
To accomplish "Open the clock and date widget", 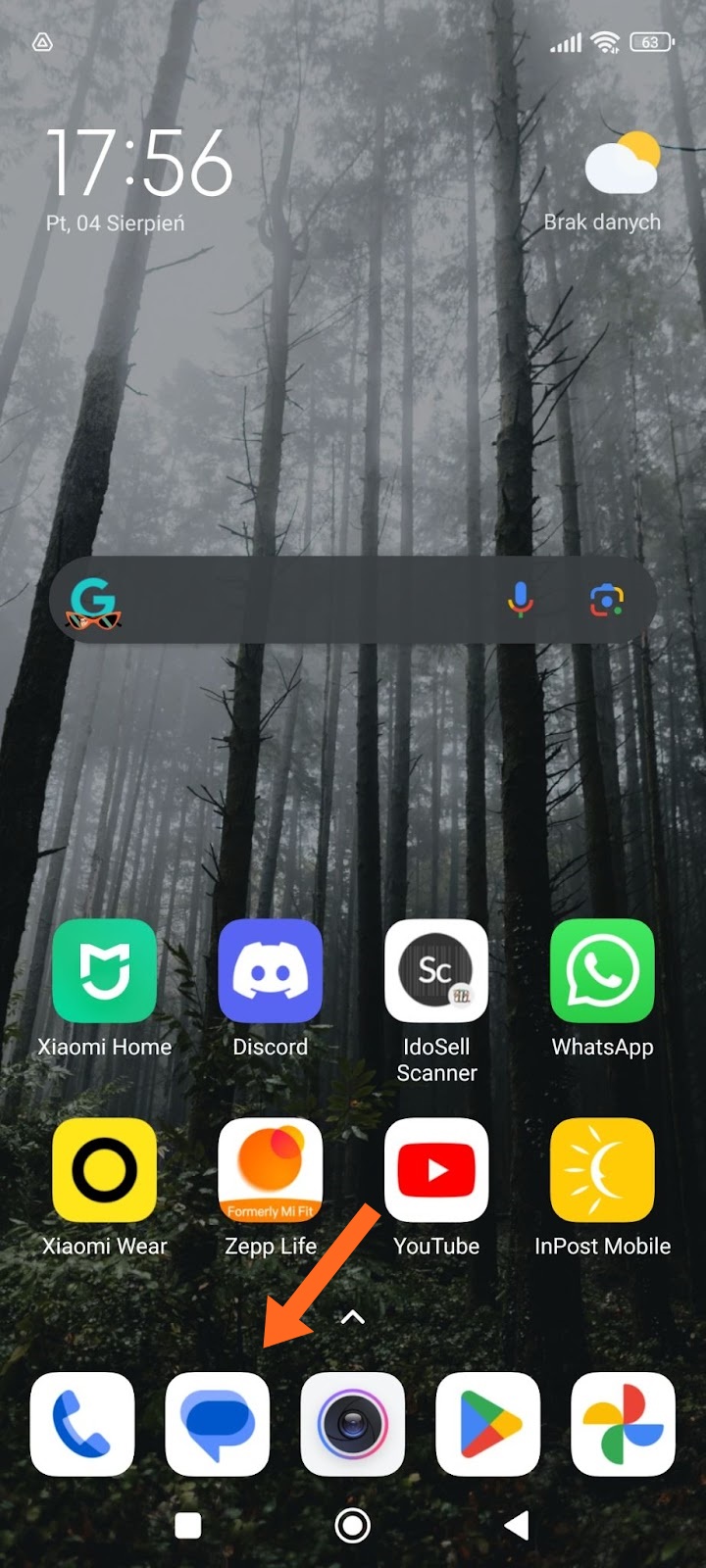I will click(139, 176).
